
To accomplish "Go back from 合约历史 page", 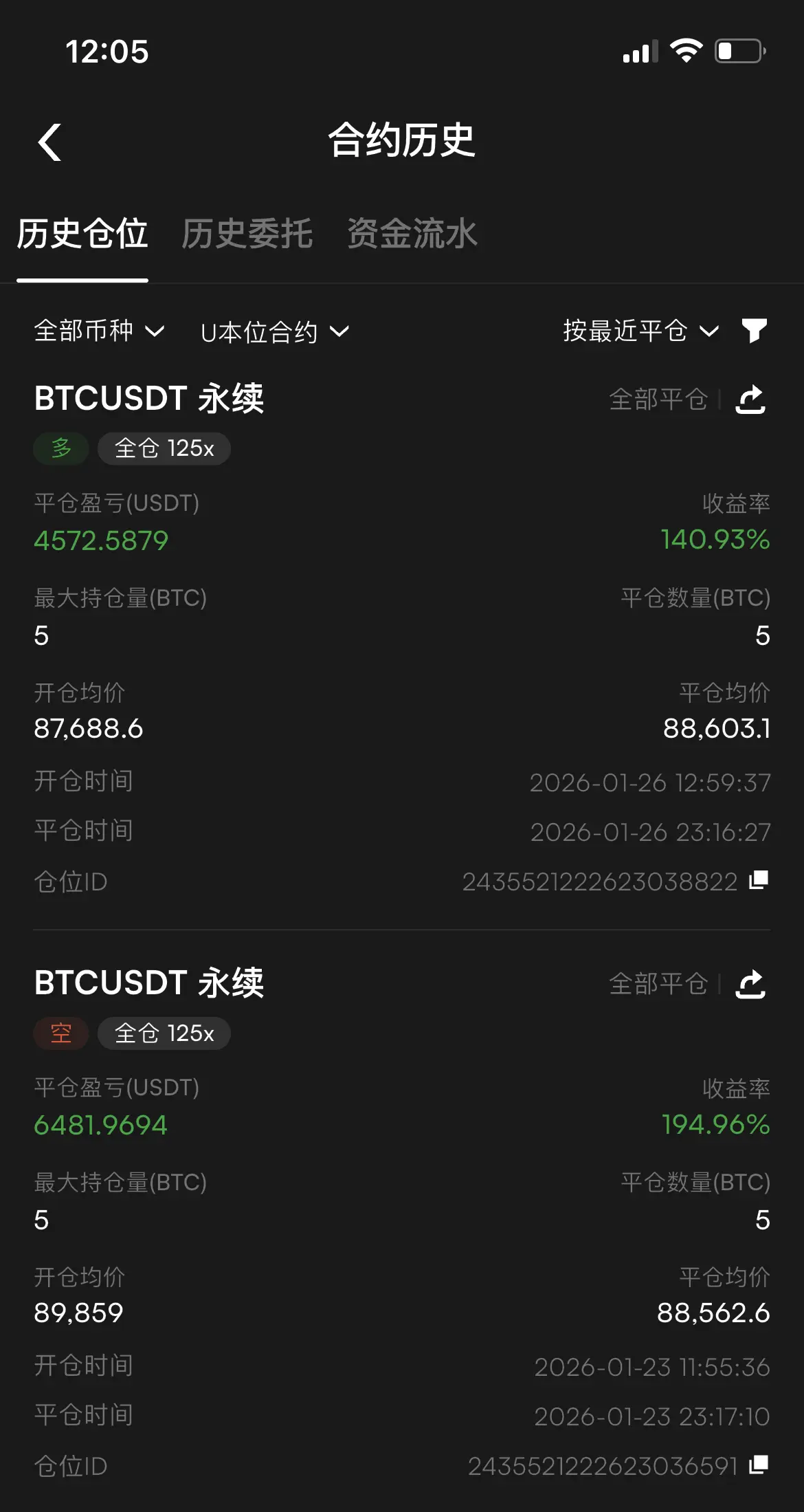I will click(x=49, y=142).
